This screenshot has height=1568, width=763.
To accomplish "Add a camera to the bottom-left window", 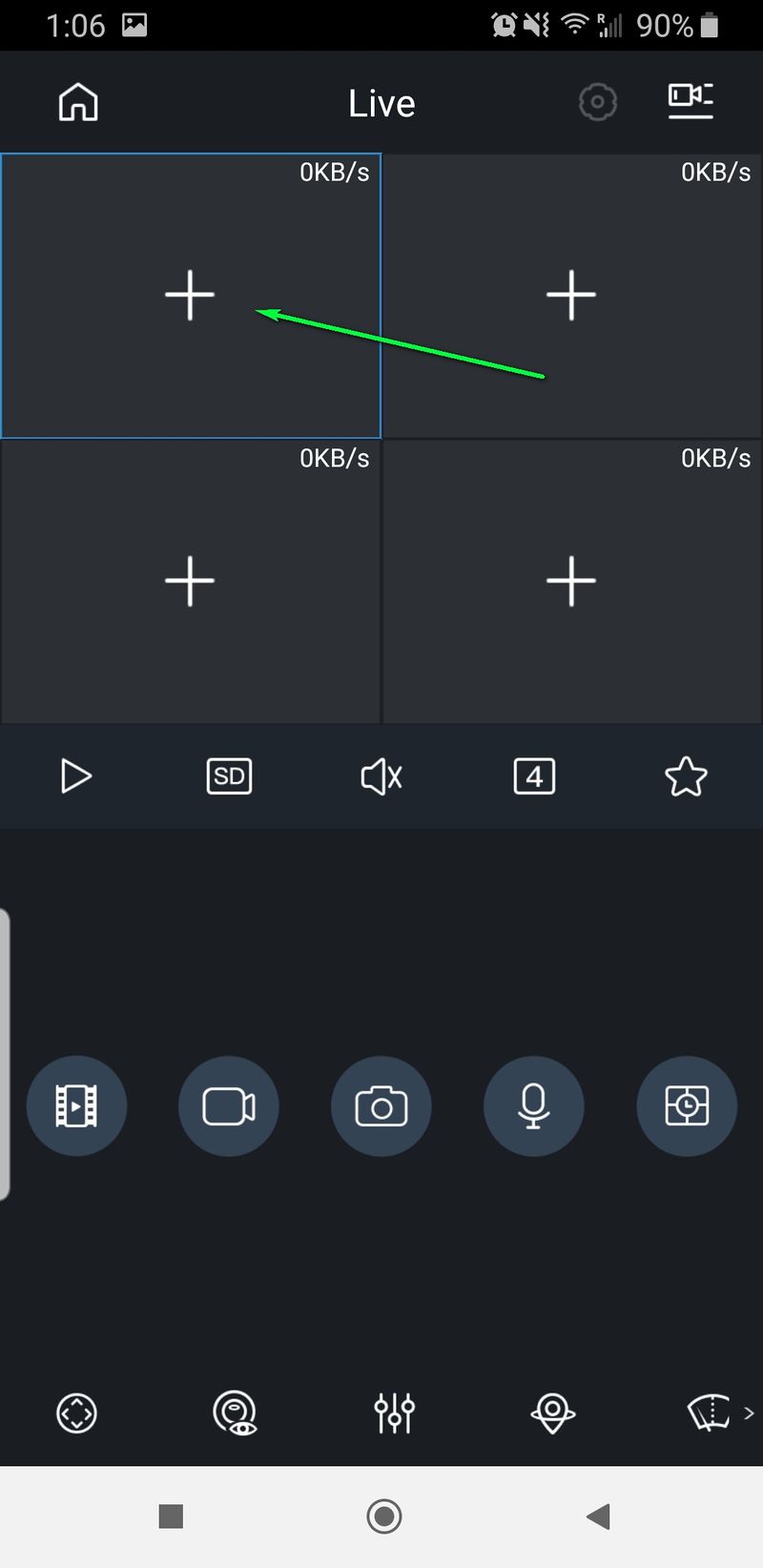I will (x=190, y=581).
